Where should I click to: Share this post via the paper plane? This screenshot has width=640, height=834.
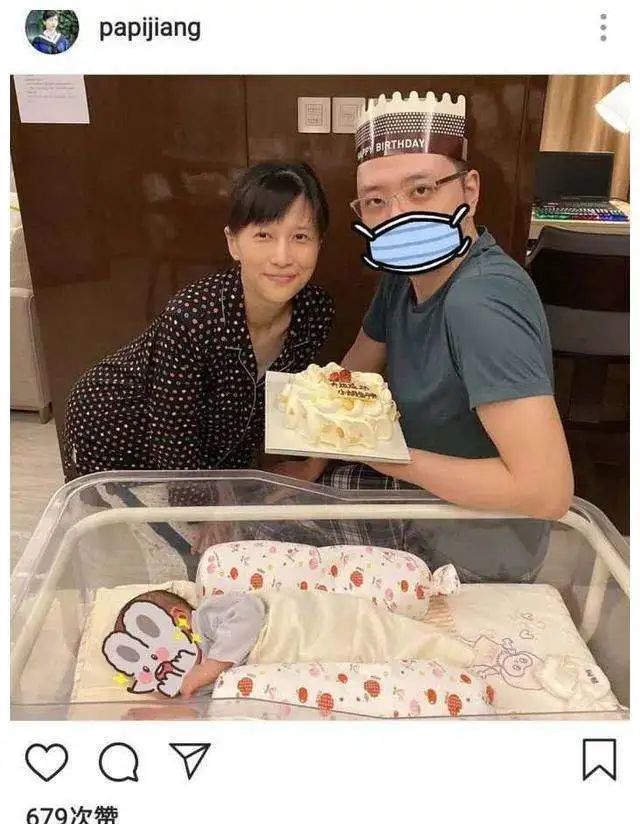point(189,760)
